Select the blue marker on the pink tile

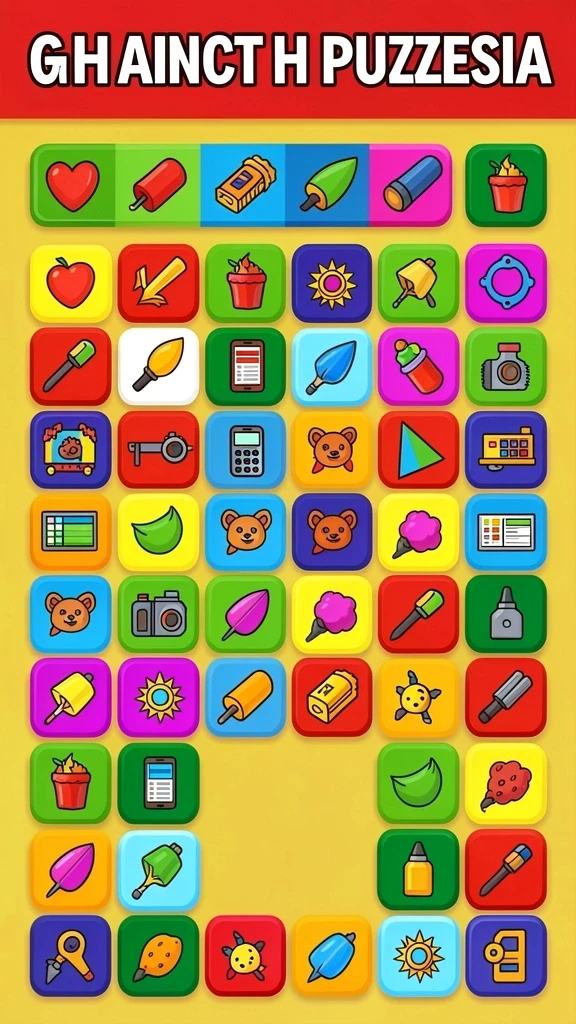pos(411,185)
